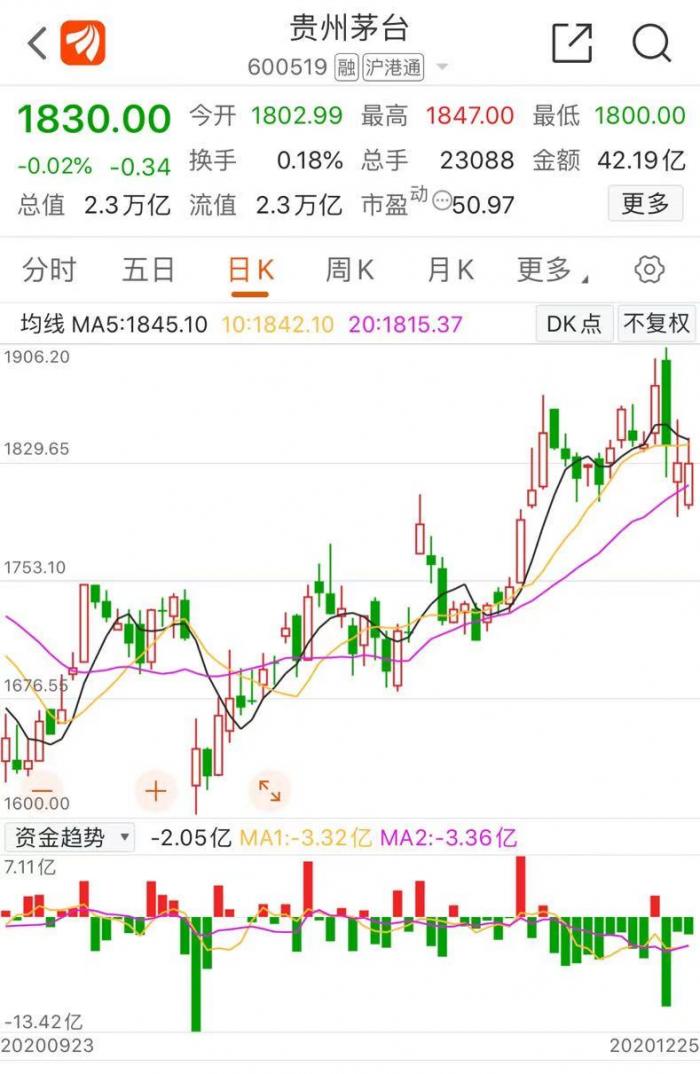The width and height of the screenshot is (700, 1074).
Task: Switch to the 周K chart tab
Action: point(349,270)
